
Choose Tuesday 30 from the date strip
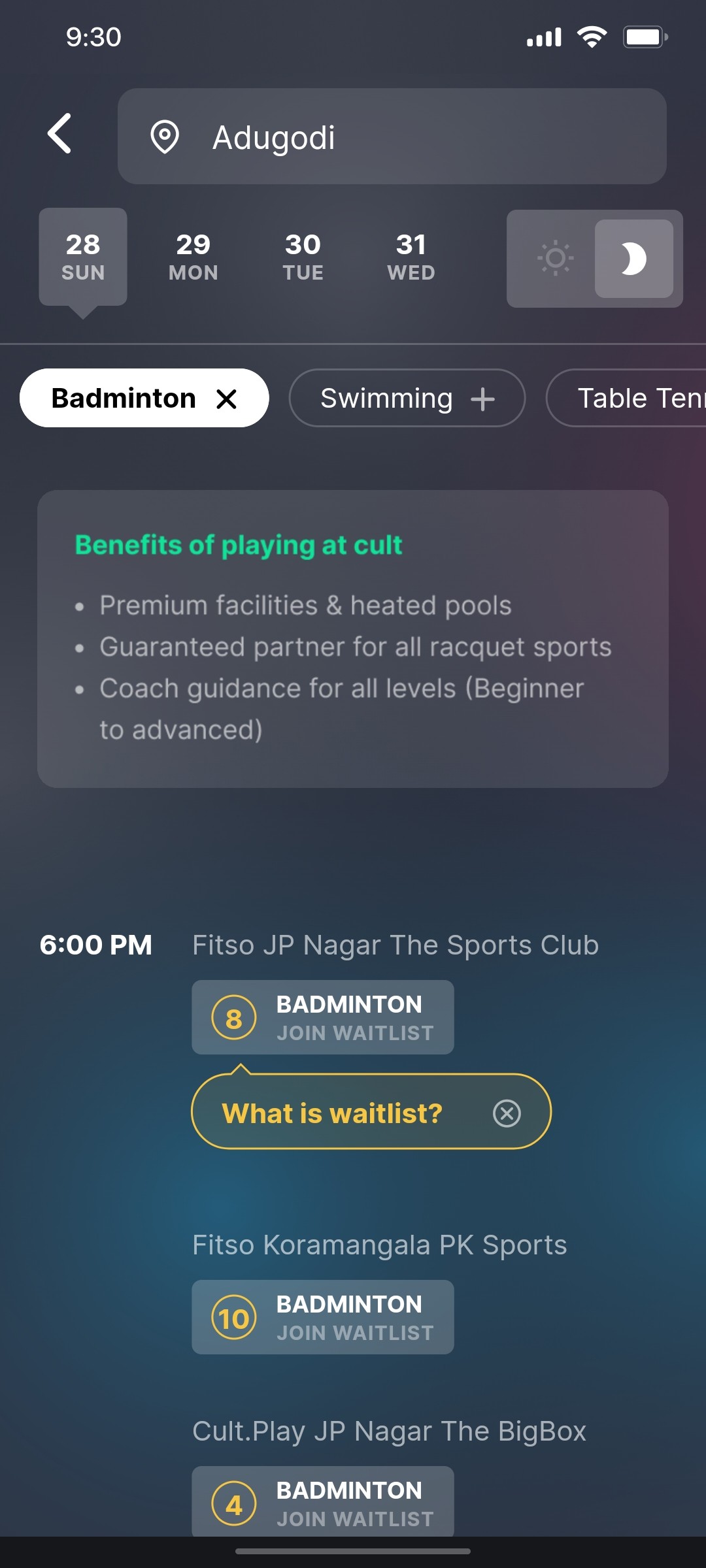(x=303, y=257)
